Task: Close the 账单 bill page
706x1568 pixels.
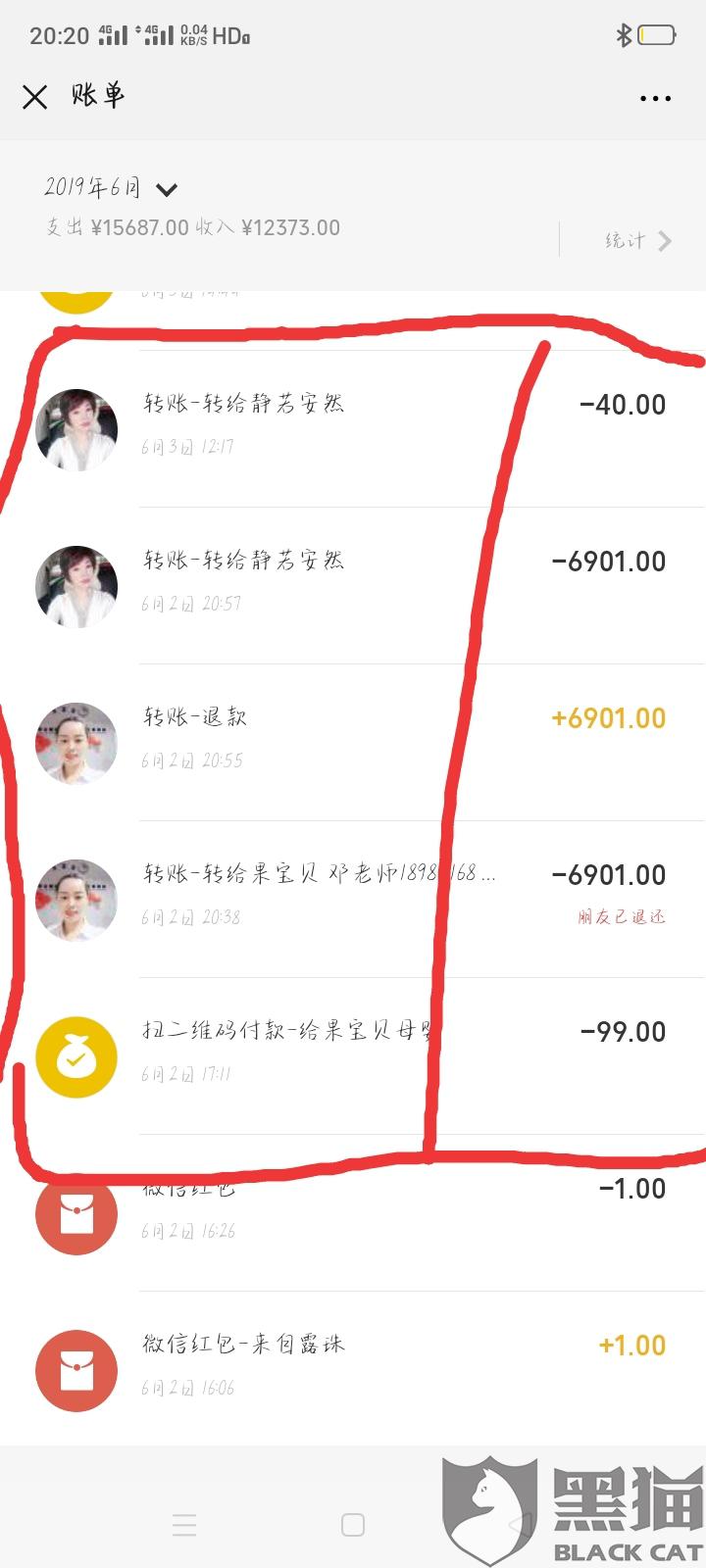Action: point(35,97)
